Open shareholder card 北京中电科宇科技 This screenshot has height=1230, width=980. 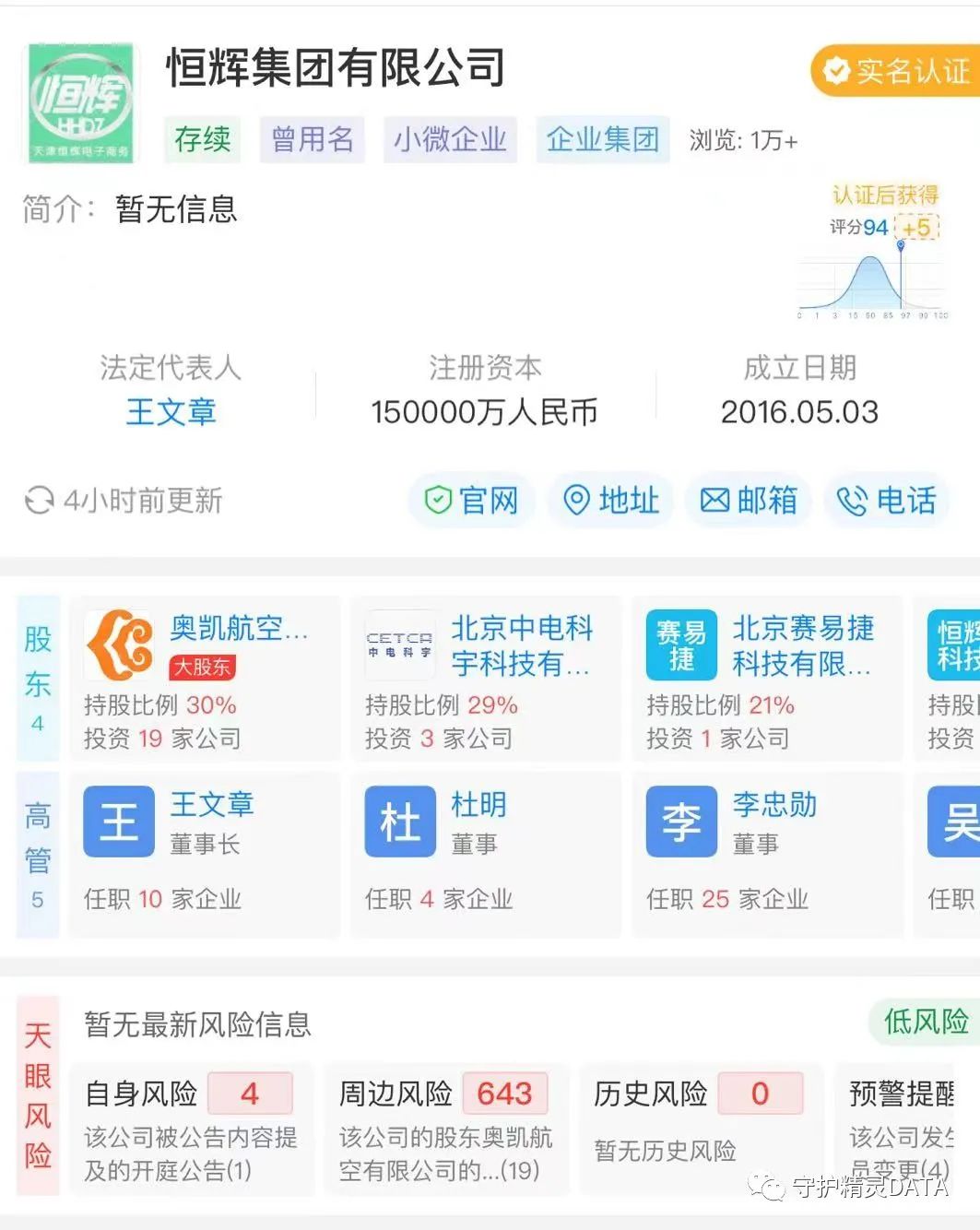pos(485,679)
